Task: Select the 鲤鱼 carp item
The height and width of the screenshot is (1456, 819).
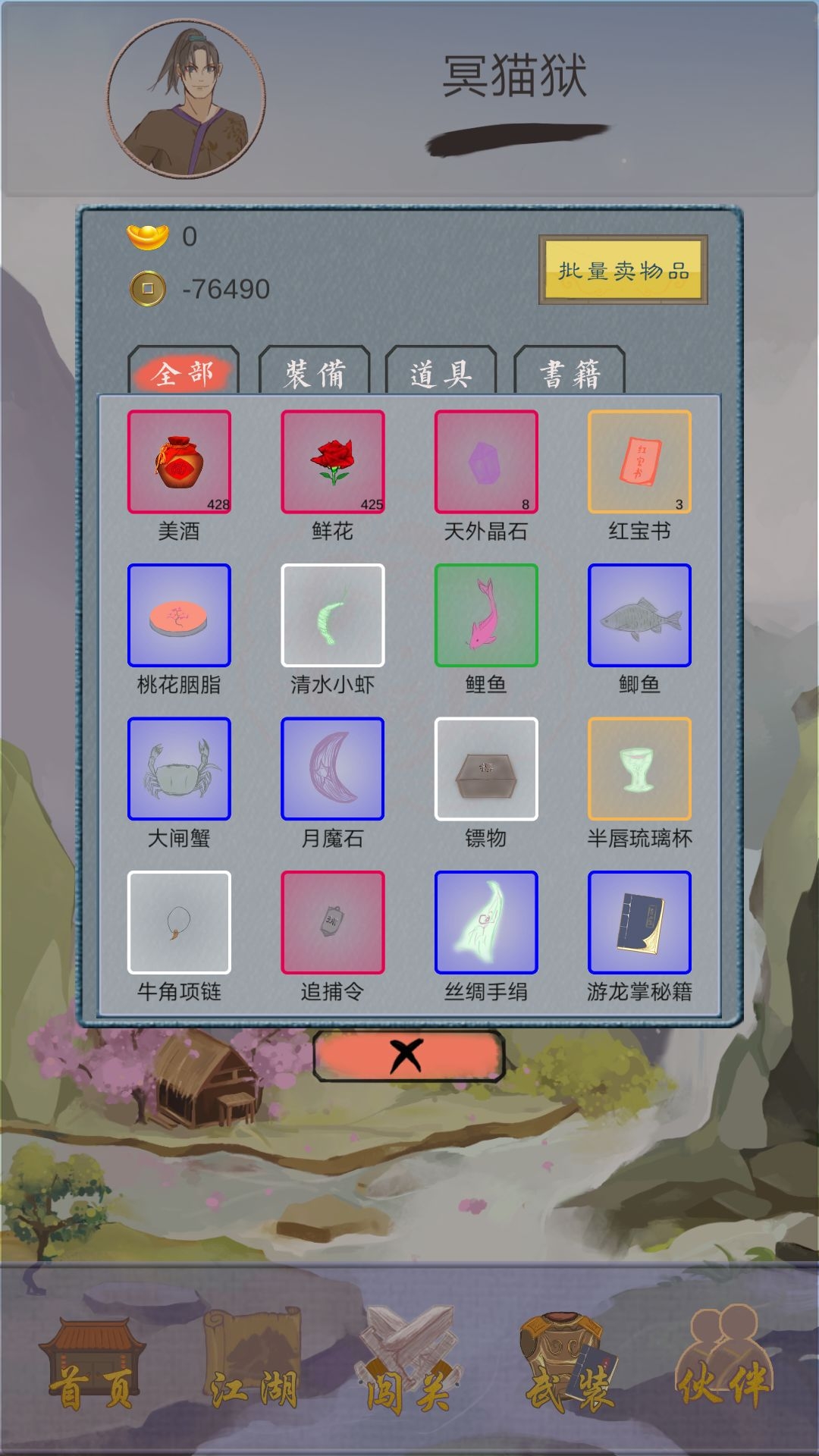Action: click(x=486, y=616)
